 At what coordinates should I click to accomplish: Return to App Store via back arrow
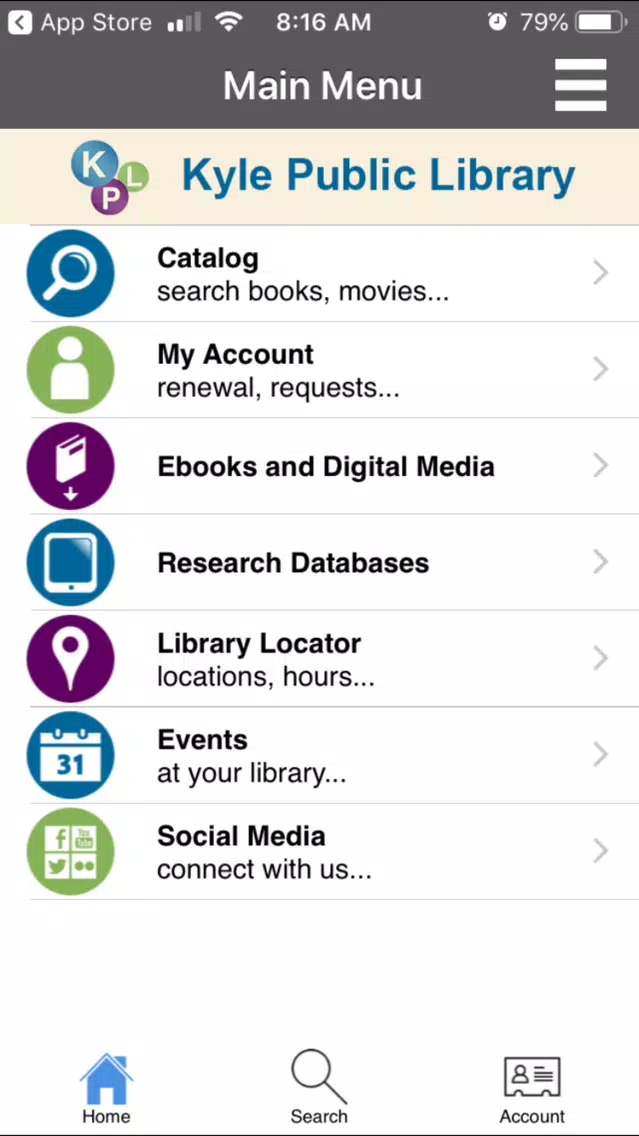click(80, 22)
